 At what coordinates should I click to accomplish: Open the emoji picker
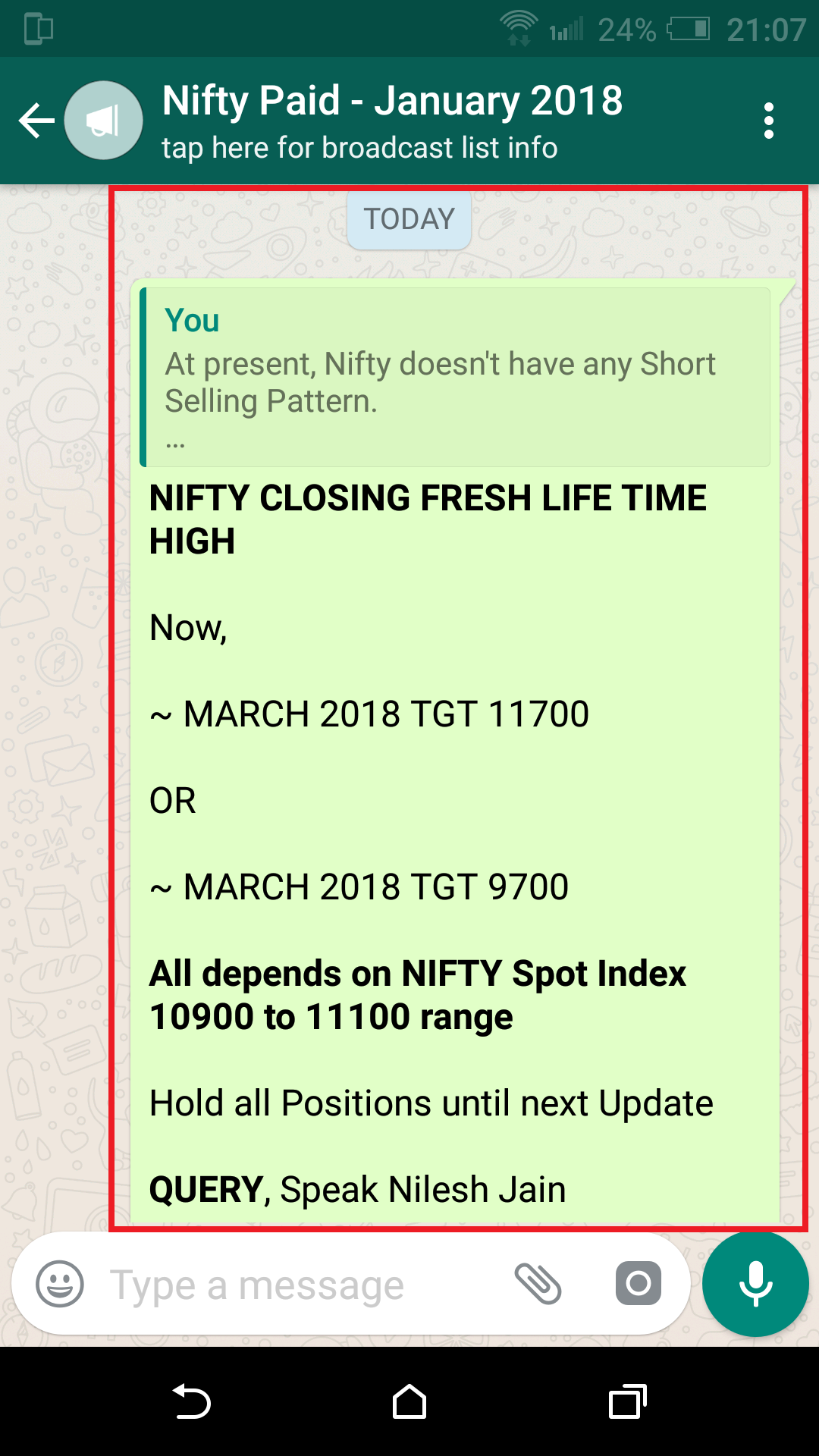(x=60, y=1284)
